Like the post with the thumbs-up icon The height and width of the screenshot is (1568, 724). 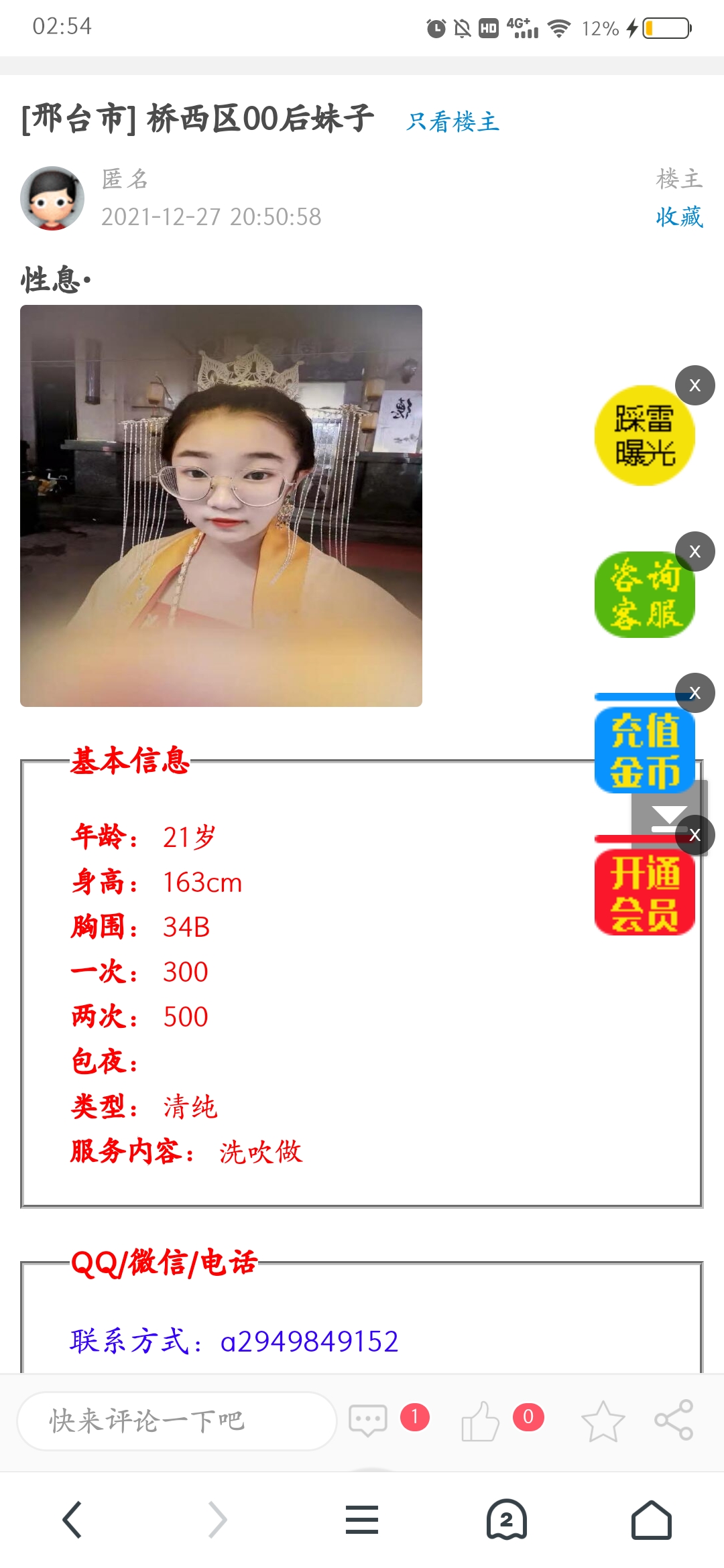(x=480, y=1421)
